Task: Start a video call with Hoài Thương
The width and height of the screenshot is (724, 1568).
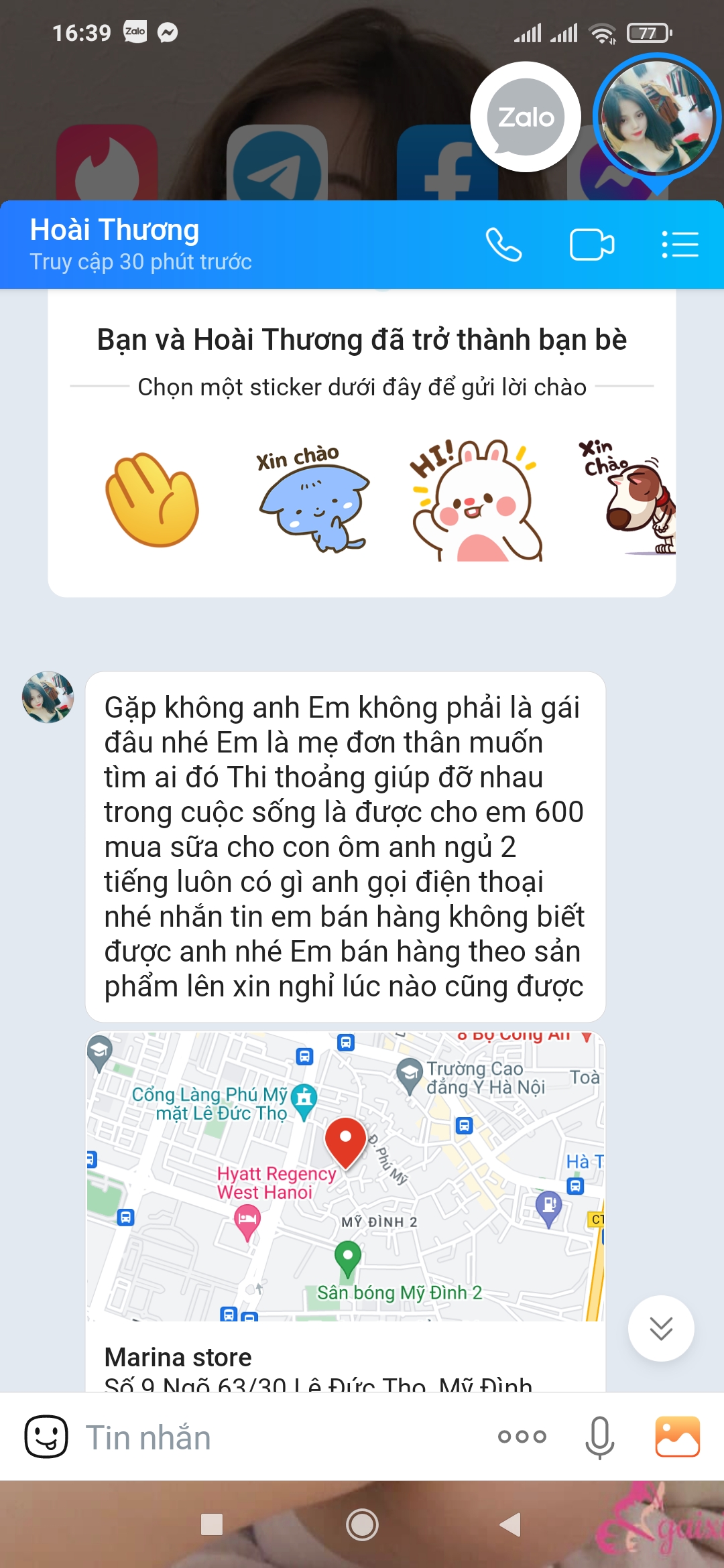Action: tap(591, 245)
